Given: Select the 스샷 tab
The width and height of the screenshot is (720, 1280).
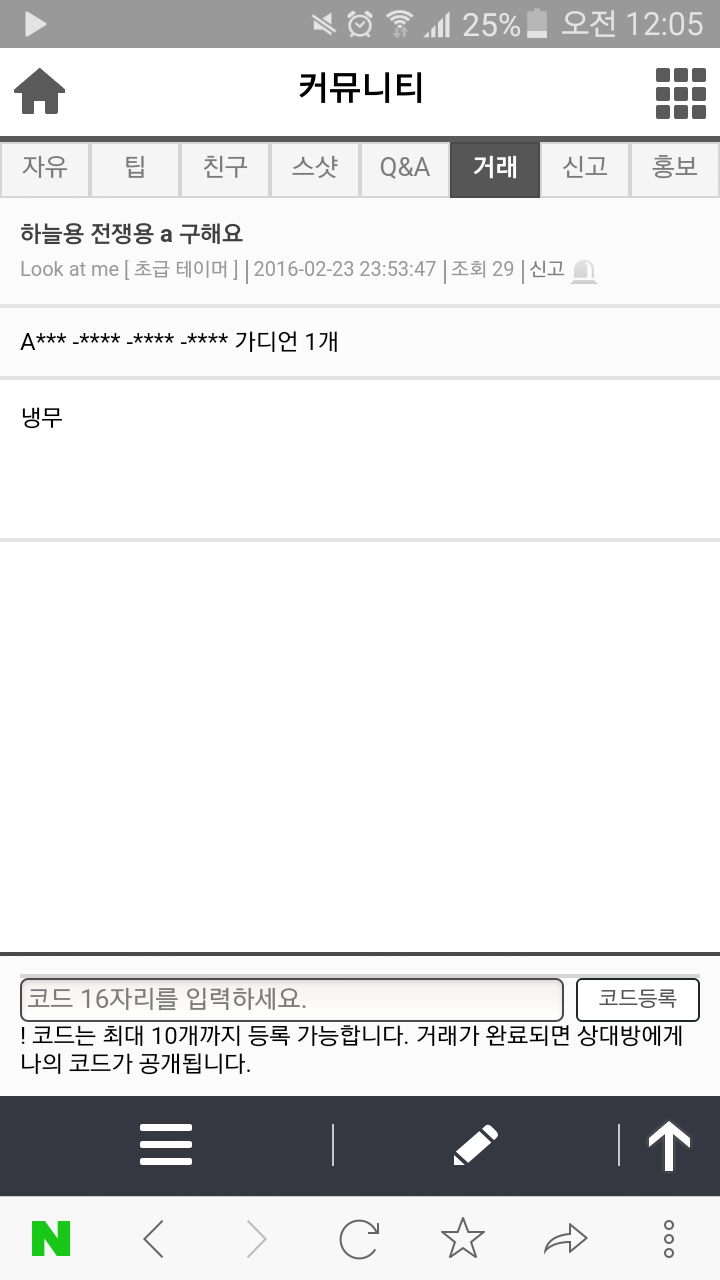Looking at the screenshot, I should pyautogui.click(x=315, y=168).
